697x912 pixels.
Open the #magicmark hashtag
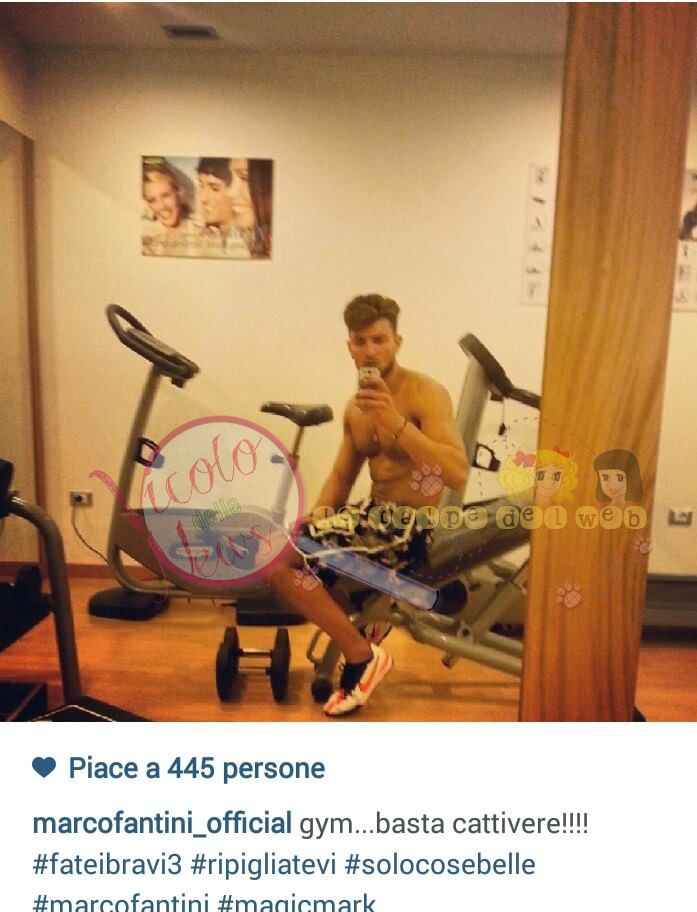point(296,902)
